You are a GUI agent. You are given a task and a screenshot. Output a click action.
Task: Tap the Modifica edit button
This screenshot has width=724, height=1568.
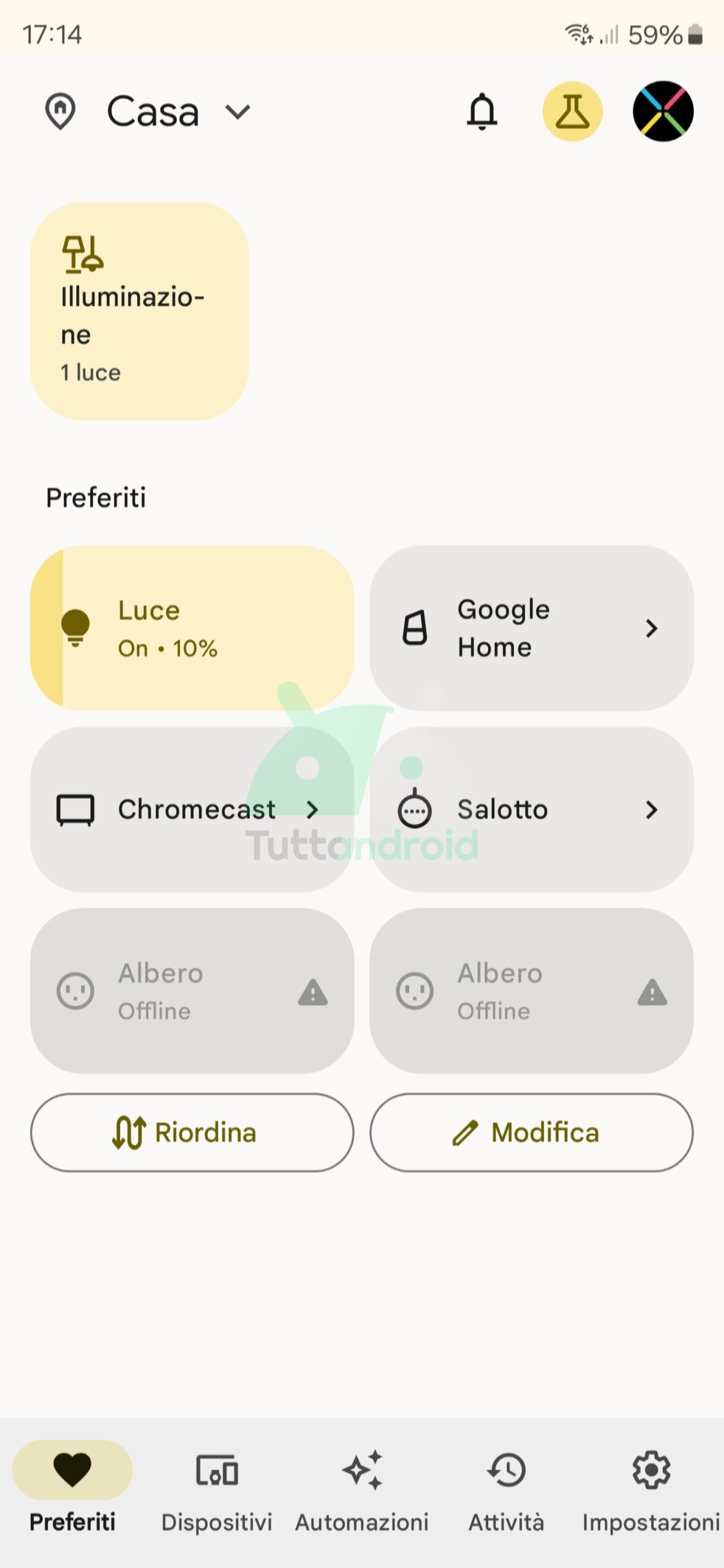pyautogui.click(x=531, y=1133)
